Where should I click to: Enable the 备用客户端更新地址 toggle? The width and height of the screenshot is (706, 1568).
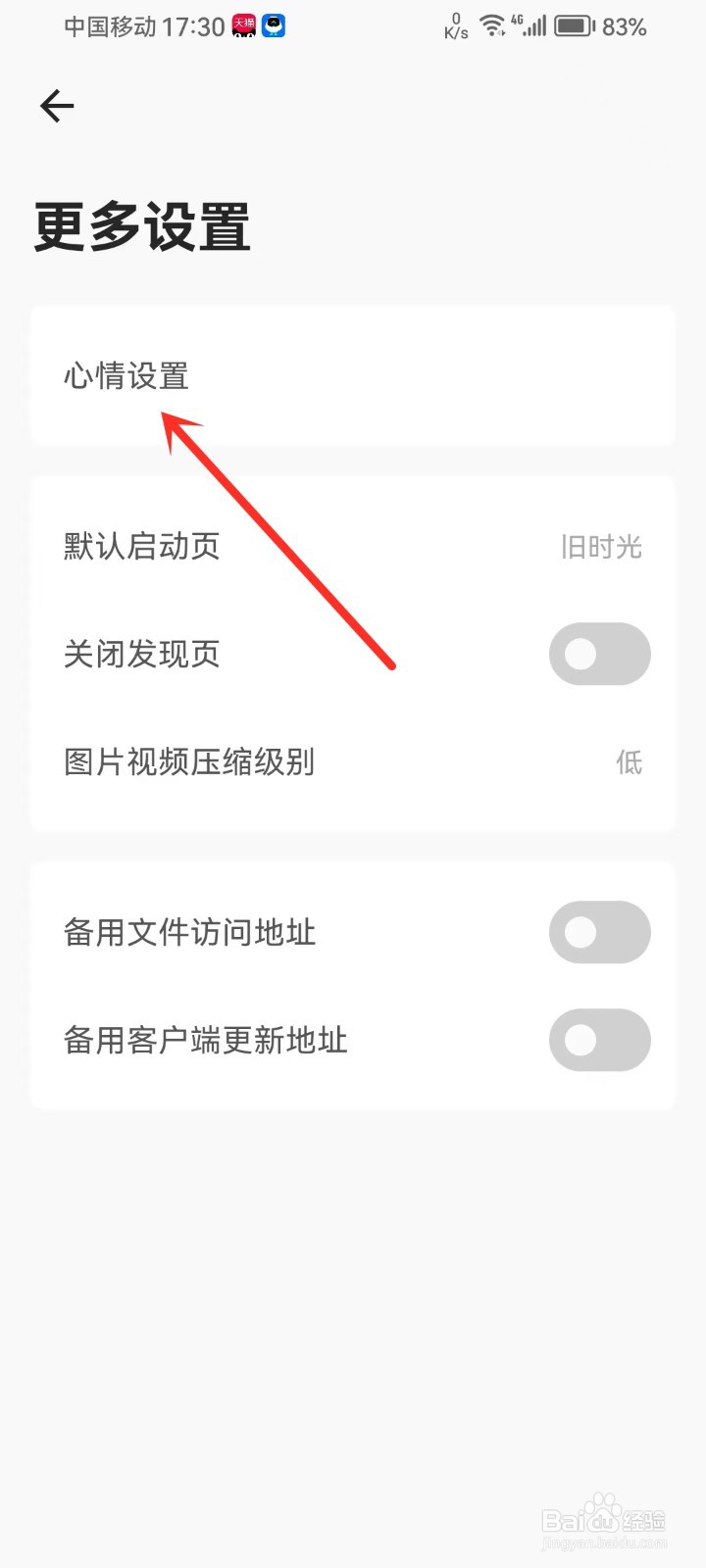[599, 1041]
